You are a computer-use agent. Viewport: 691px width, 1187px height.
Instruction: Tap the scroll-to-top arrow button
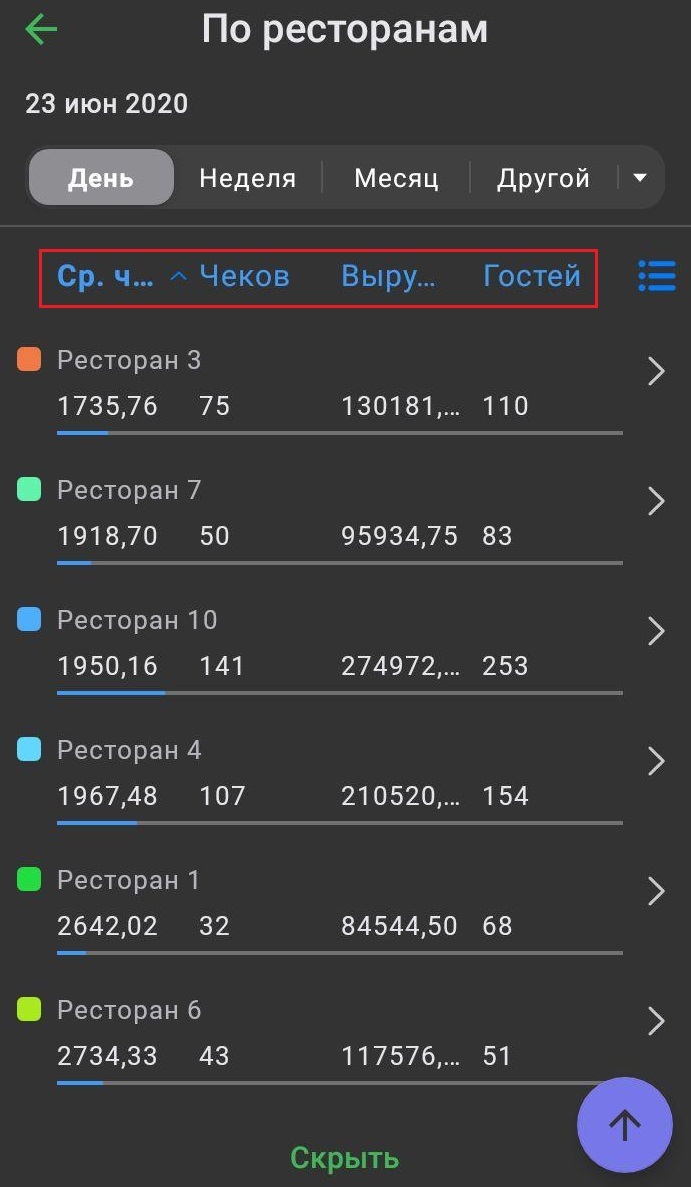coord(624,1125)
